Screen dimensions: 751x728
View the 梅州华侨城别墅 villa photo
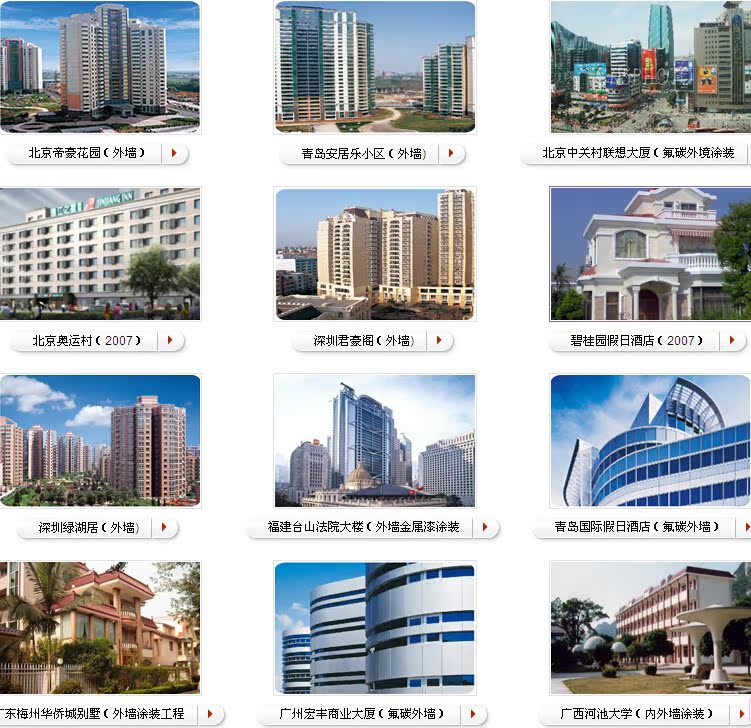(99, 628)
